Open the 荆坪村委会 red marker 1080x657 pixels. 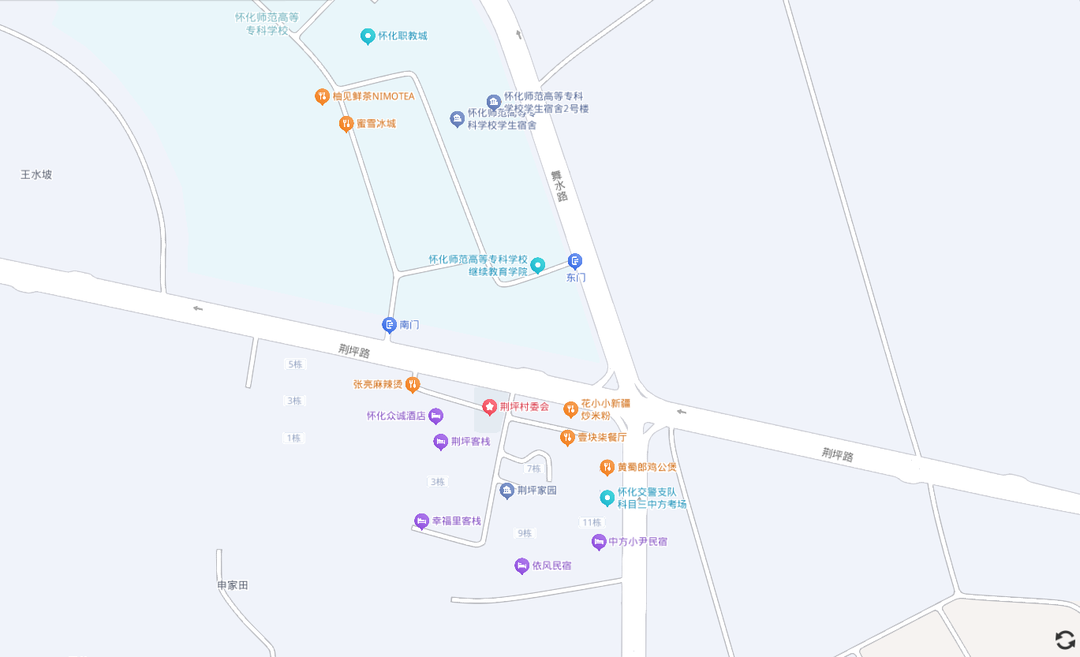[489, 407]
